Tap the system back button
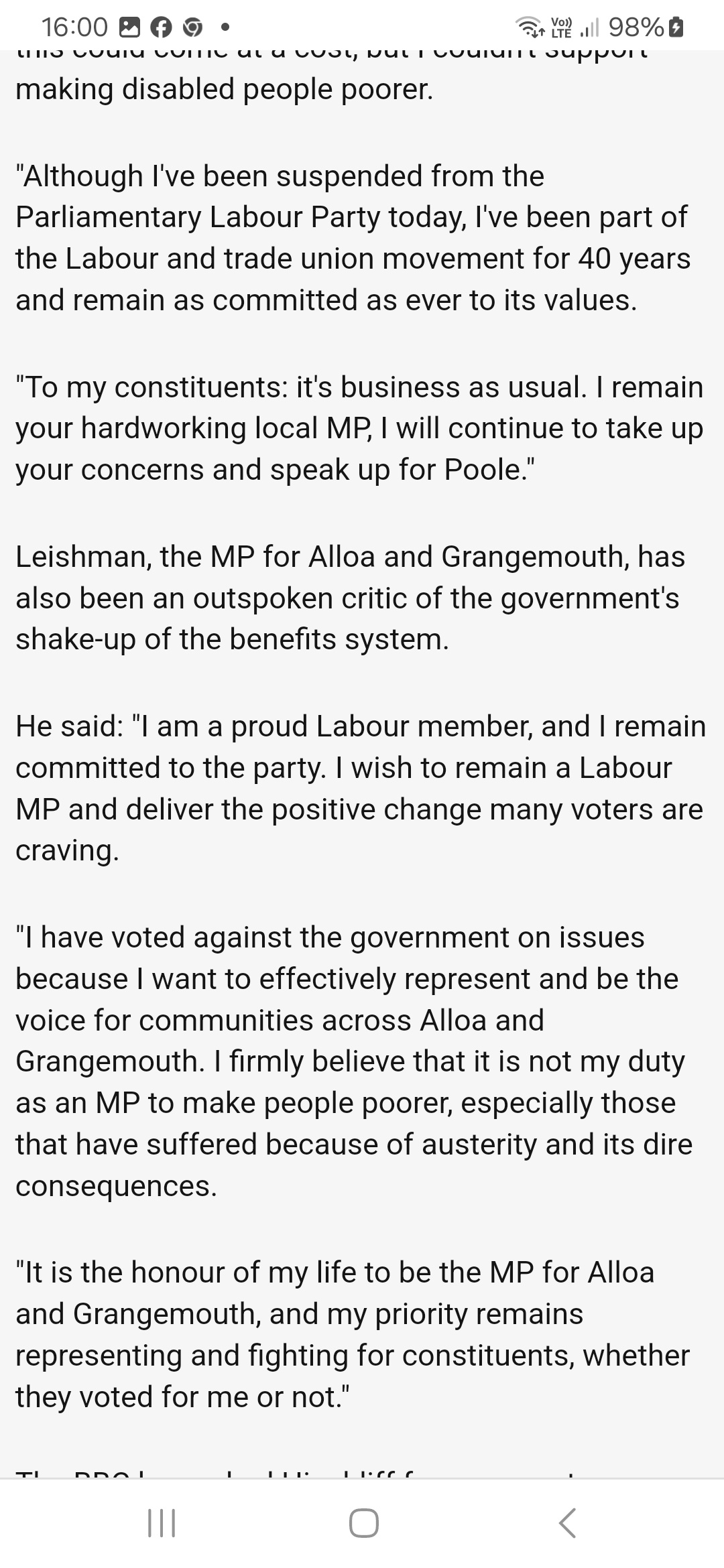Image resolution: width=724 pixels, height=1568 pixels. pos(567,1523)
